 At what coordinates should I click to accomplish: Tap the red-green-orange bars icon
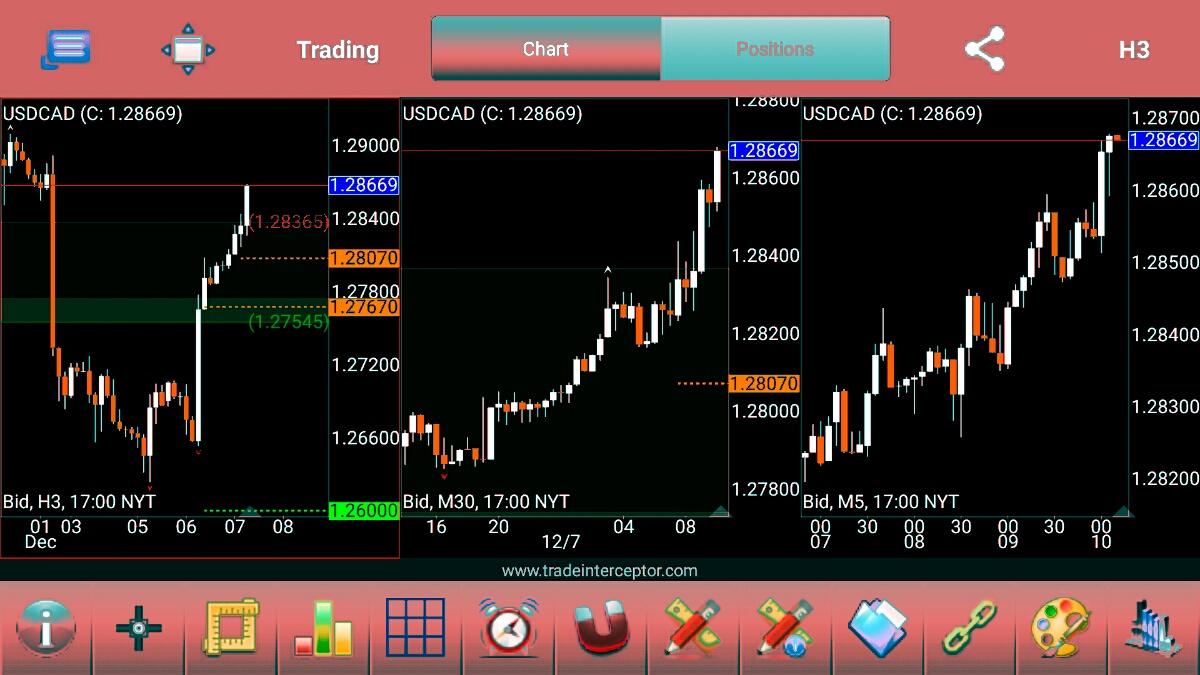[x=323, y=629]
